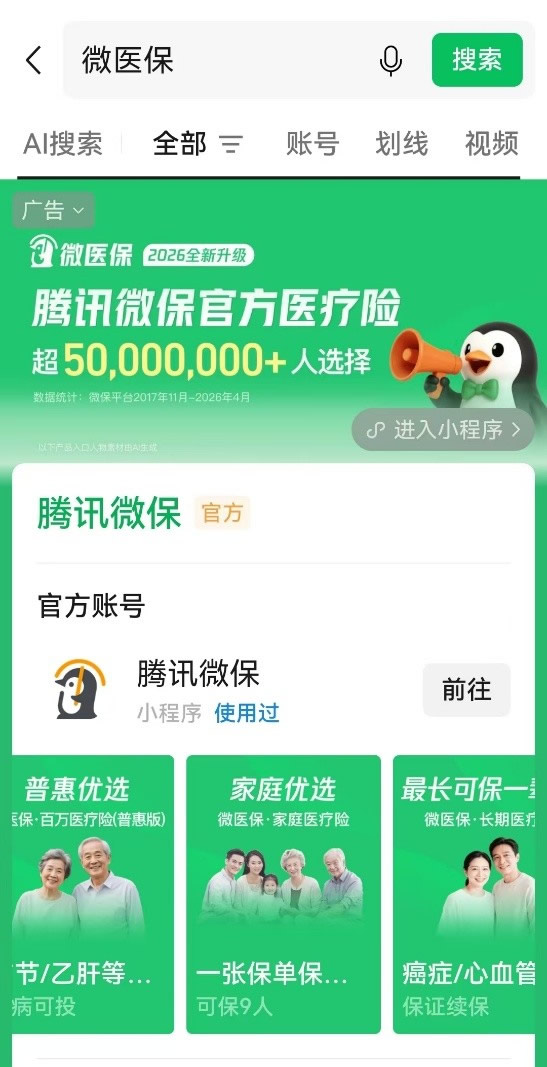The width and height of the screenshot is (547, 1067).
Task: Tap the green 搜索 button
Action: pyautogui.click(x=477, y=60)
